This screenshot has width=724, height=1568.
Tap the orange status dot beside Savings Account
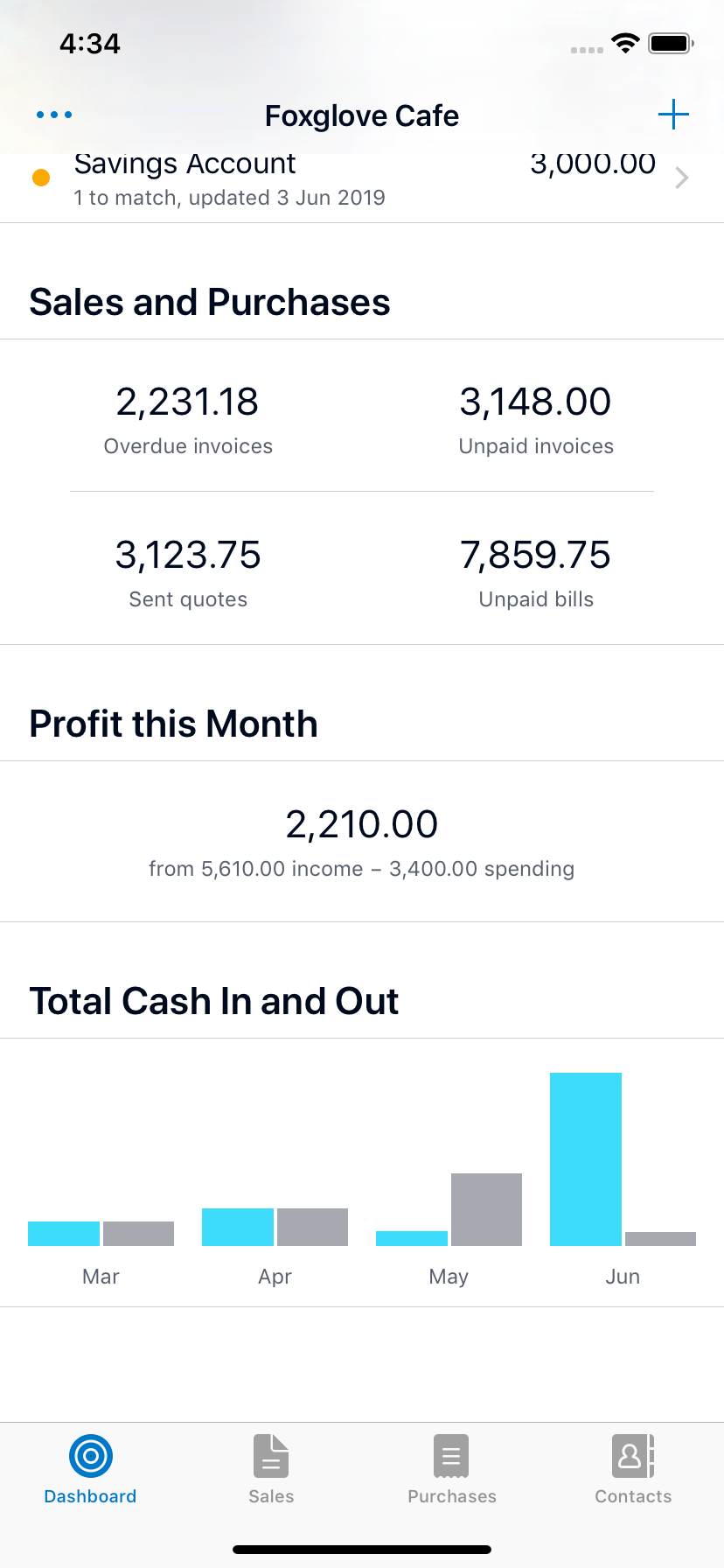pyautogui.click(x=40, y=177)
